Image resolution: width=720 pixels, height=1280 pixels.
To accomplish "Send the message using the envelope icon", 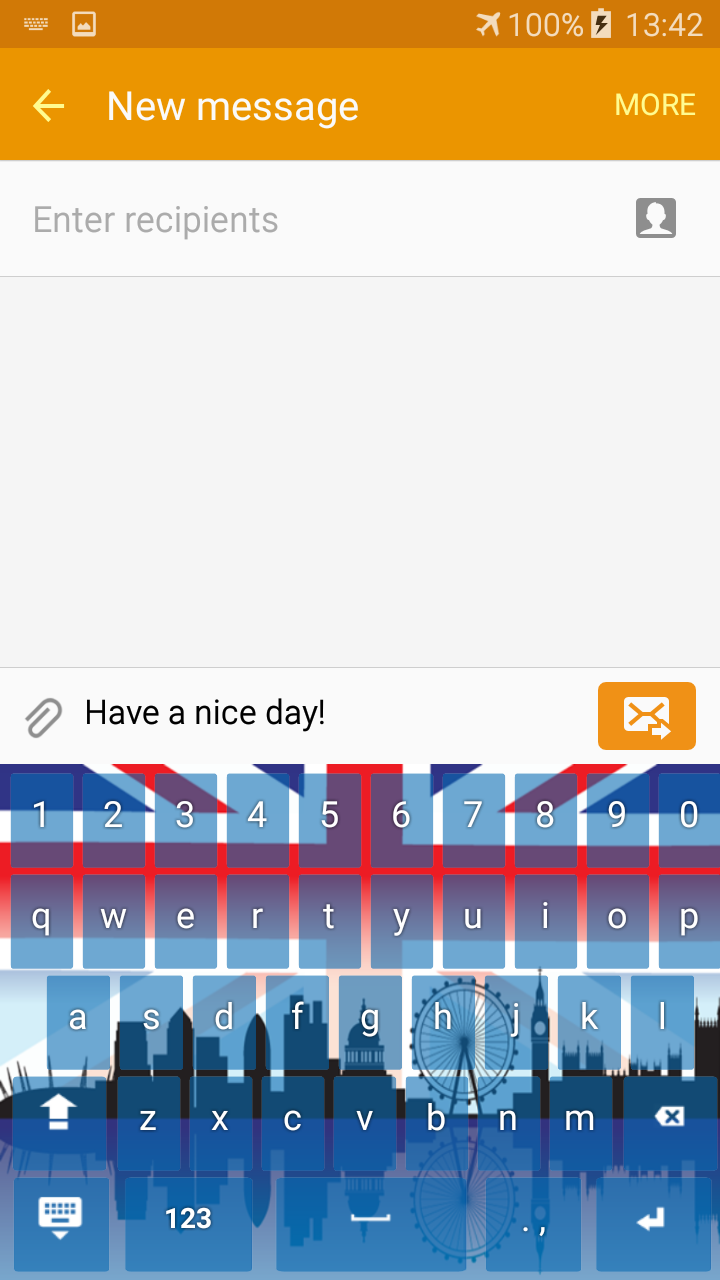I will [646, 715].
